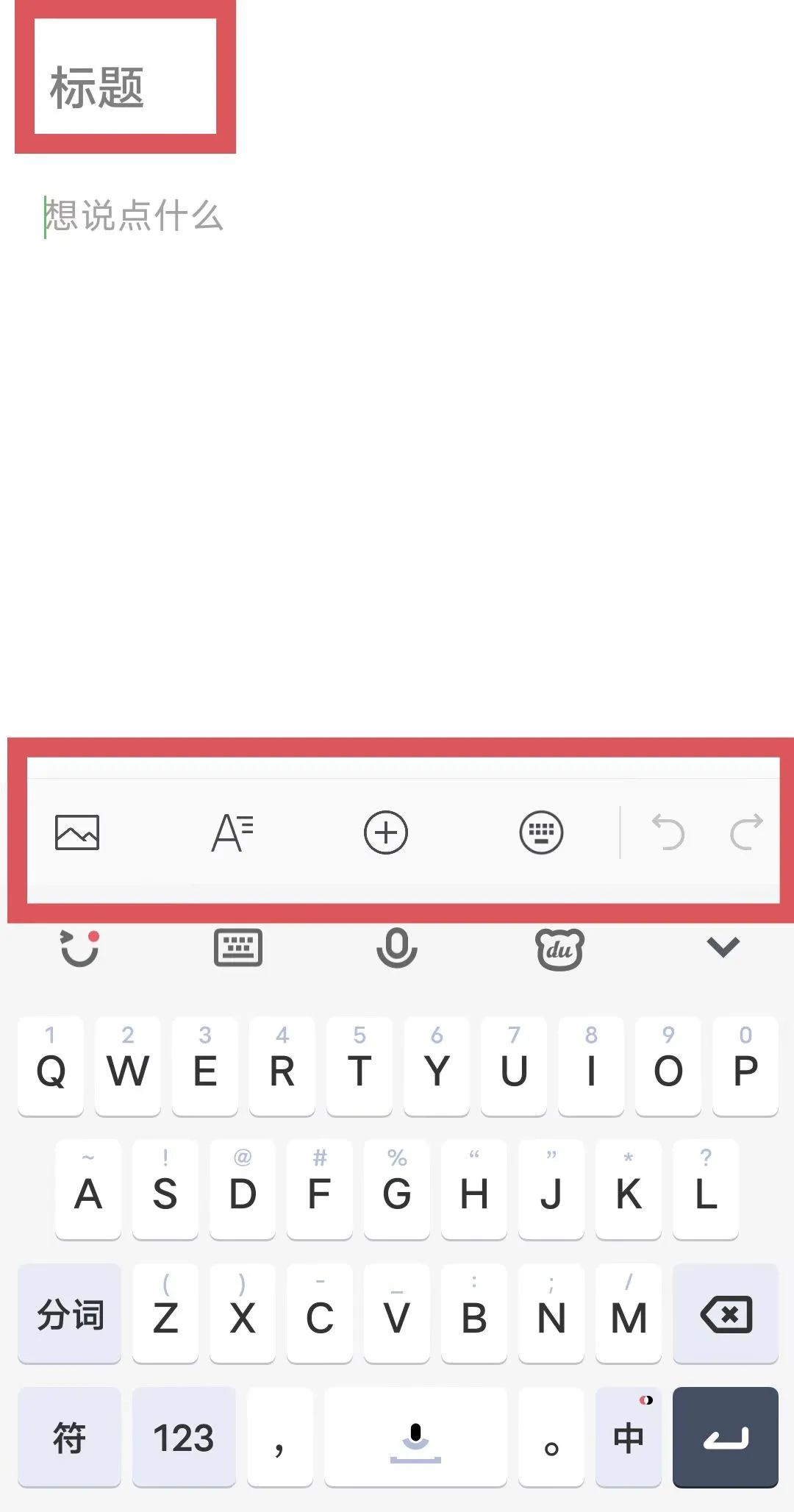Hide the keyboard via the editor toolbar keyboard icon
794x1512 pixels.
(x=541, y=832)
